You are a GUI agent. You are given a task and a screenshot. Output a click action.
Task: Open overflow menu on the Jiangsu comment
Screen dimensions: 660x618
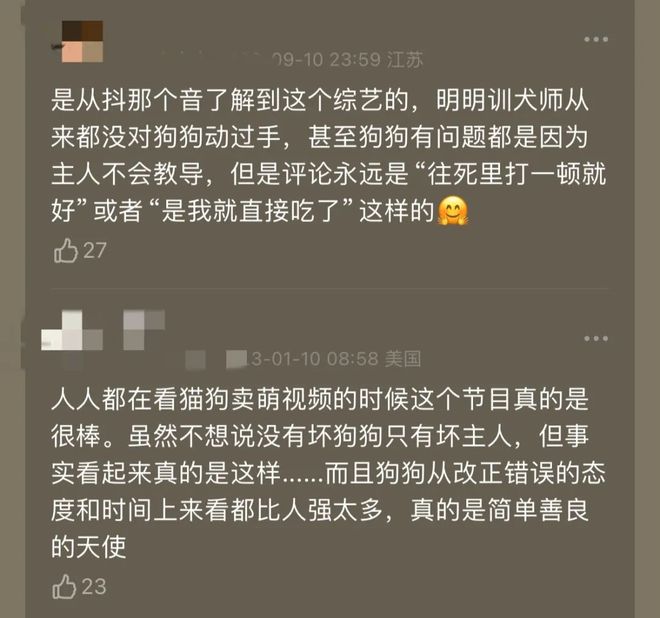pyautogui.click(x=596, y=40)
